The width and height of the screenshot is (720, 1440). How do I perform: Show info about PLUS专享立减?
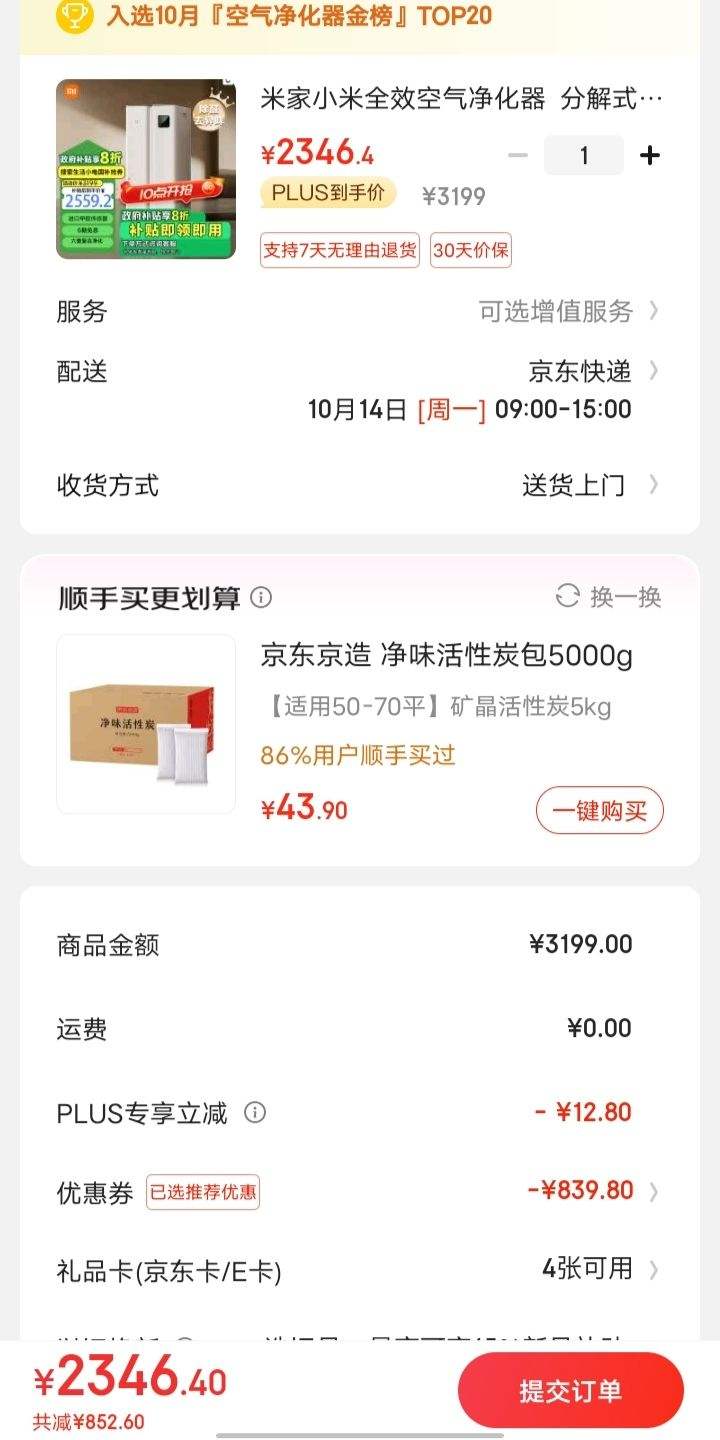(x=255, y=1113)
